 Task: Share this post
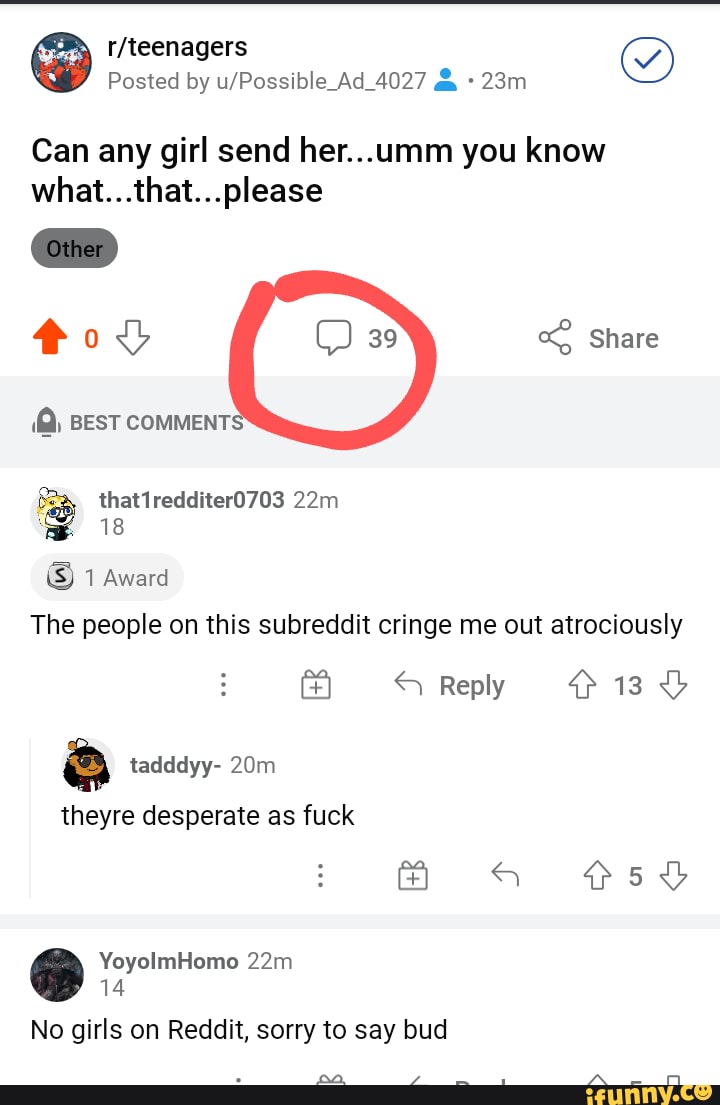[x=598, y=338]
